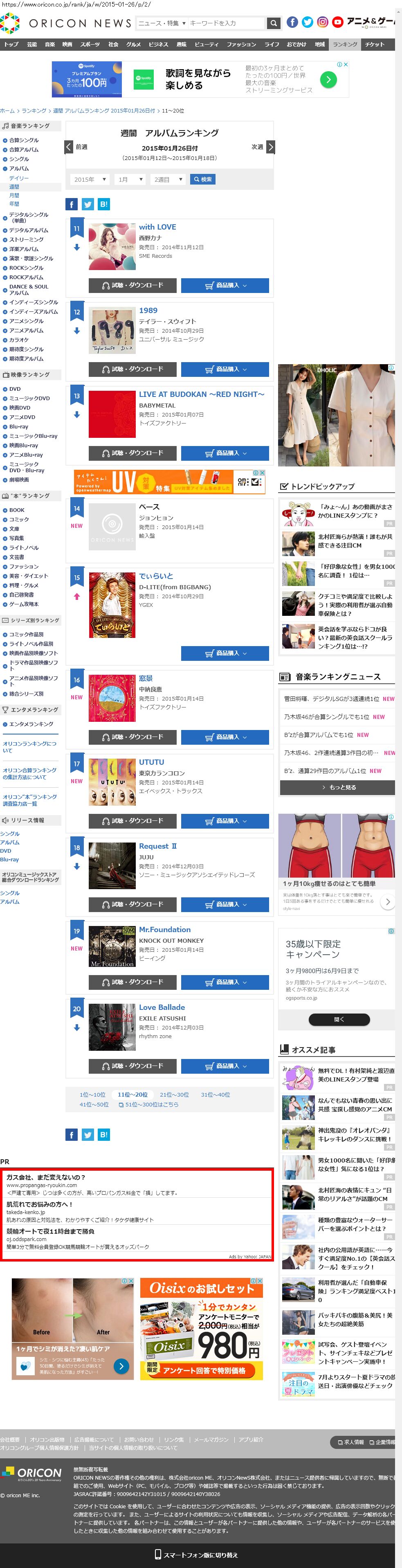
Task: Open ORICON YouTube icon in header
Action: tap(337, 23)
